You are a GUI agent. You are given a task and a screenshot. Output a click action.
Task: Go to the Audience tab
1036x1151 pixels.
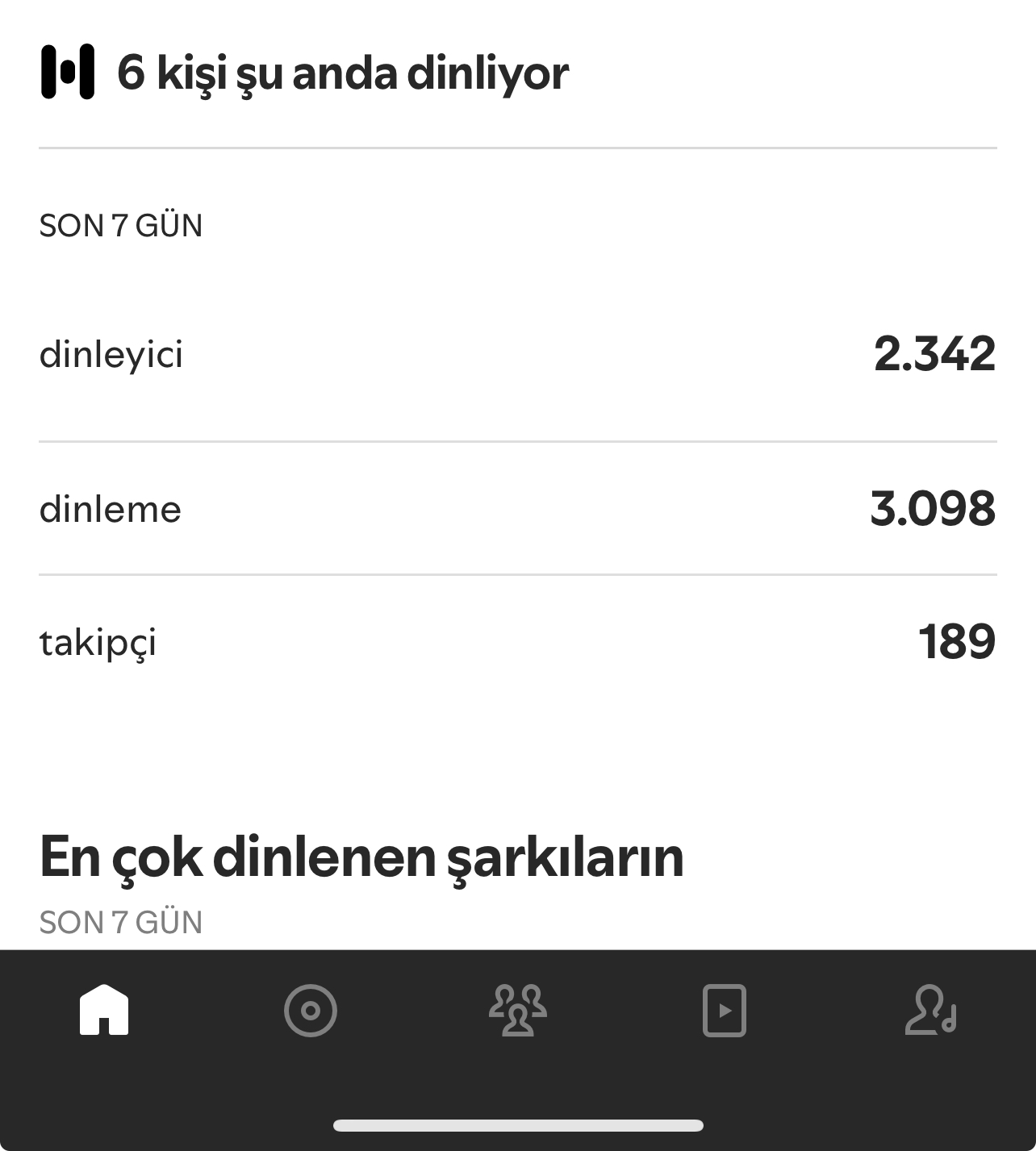518,1010
